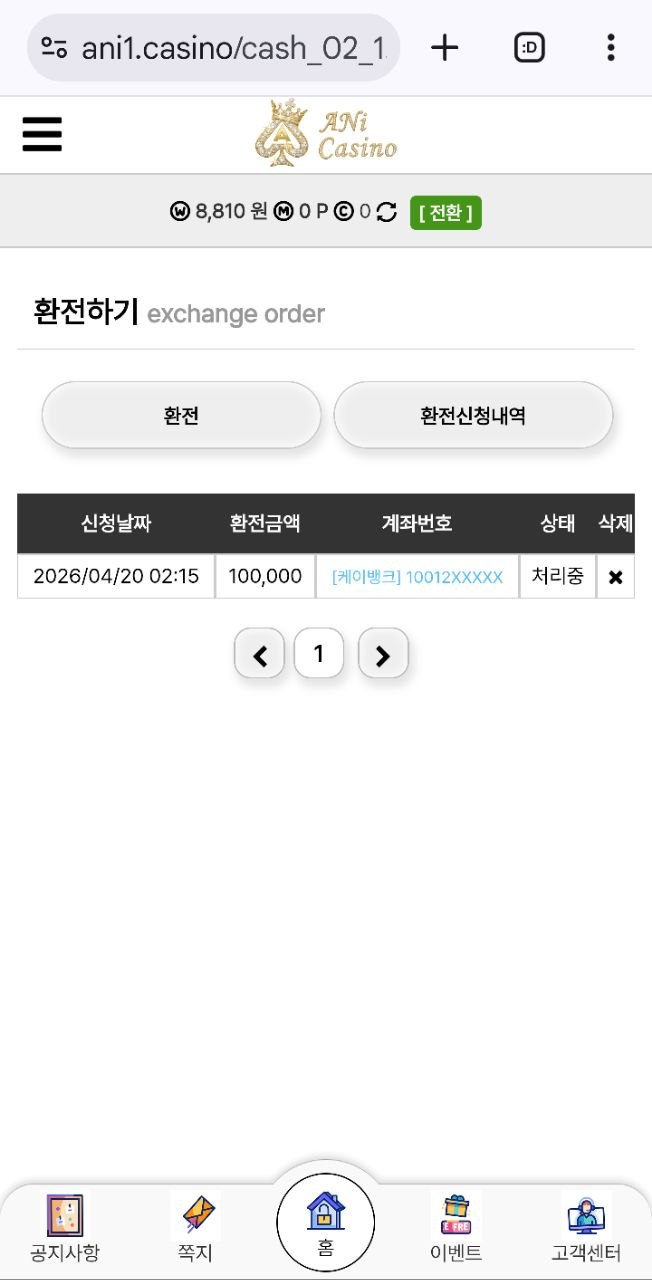Refresh the balance display
The image size is (652, 1280).
pyautogui.click(x=387, y=212)
